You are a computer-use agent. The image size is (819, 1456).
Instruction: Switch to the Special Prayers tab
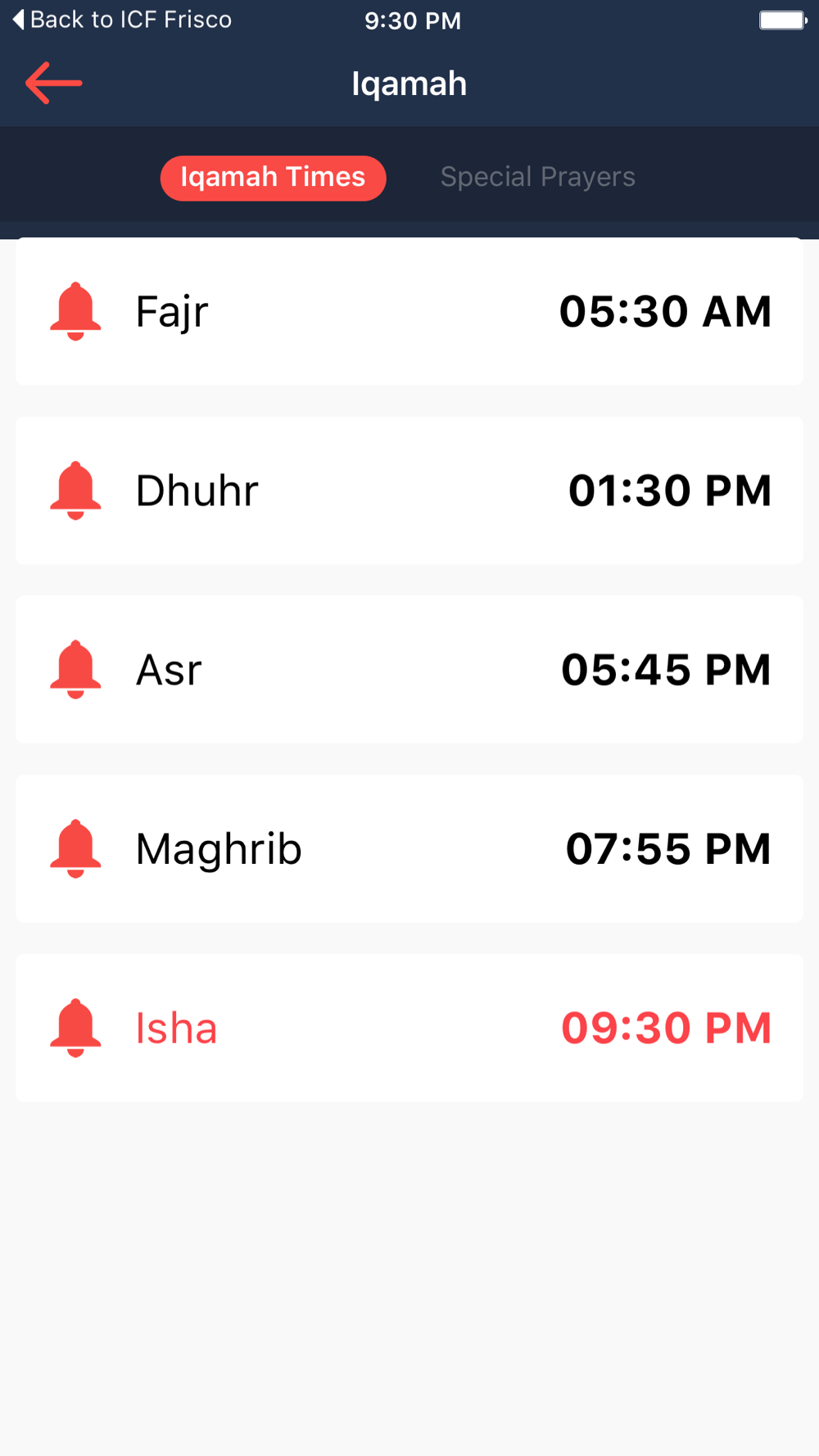(x=537, y=178)
